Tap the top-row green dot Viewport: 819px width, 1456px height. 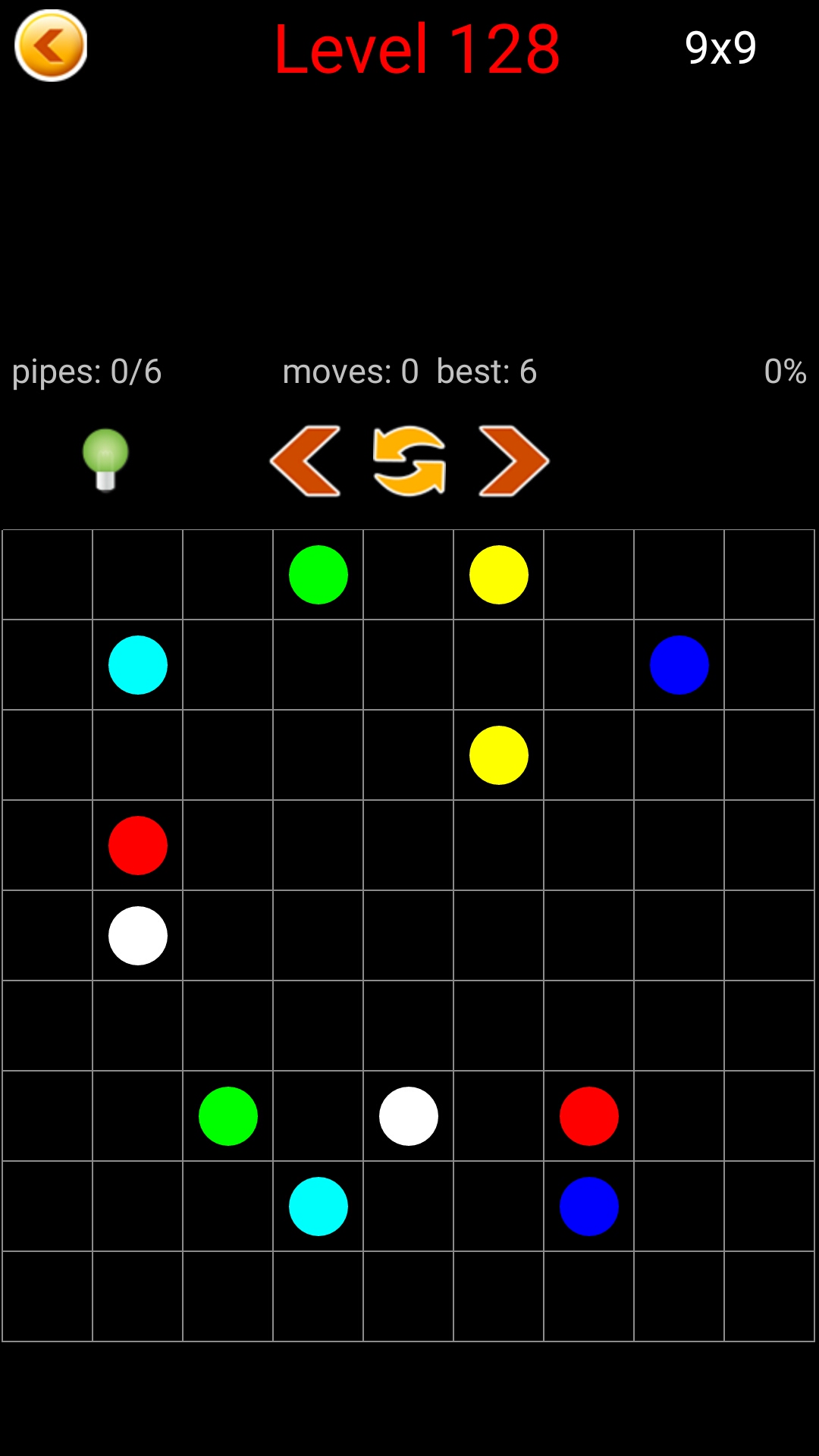[318, 575]
